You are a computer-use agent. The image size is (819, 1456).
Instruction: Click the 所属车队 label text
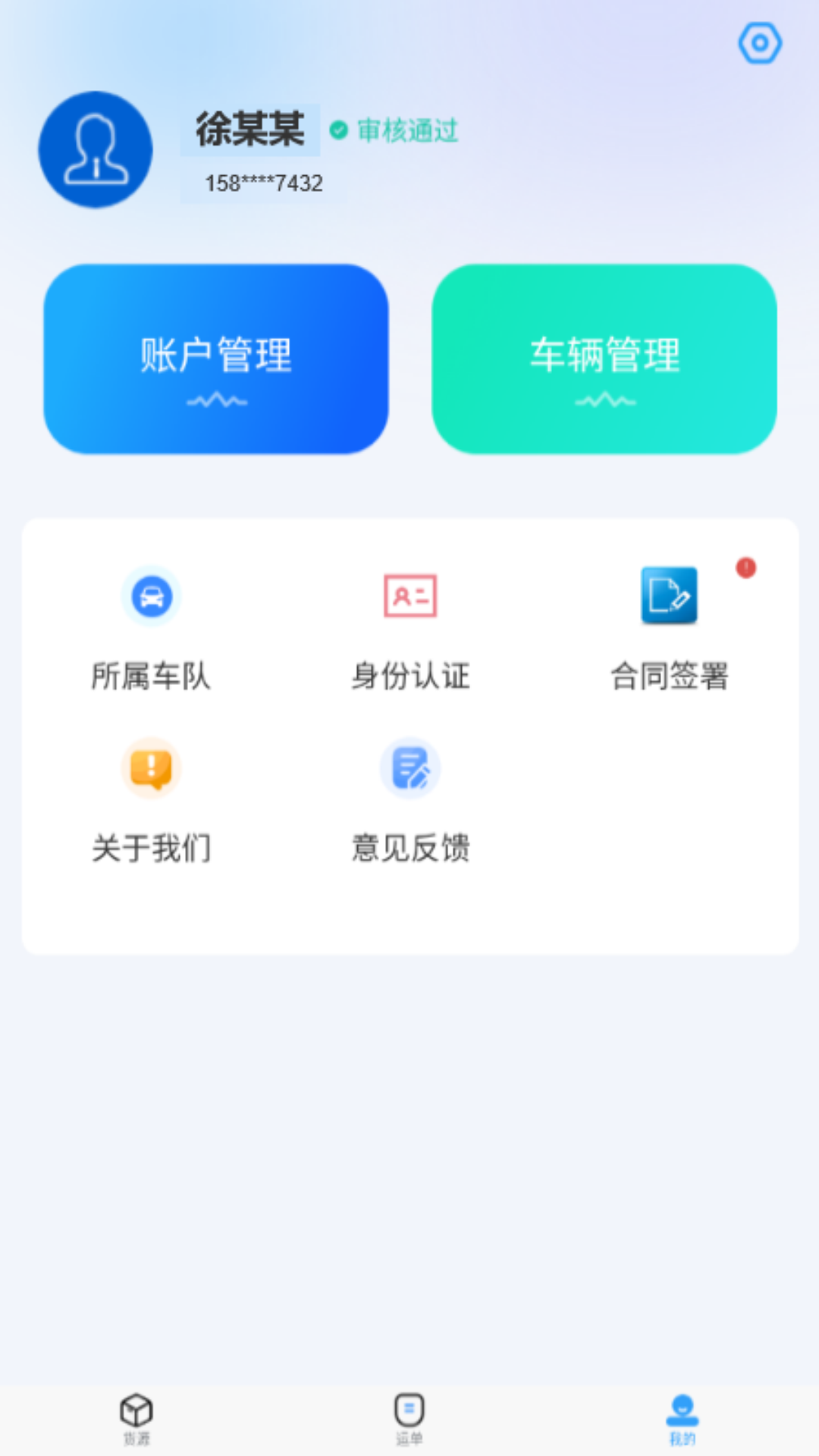tap(151, 678)
